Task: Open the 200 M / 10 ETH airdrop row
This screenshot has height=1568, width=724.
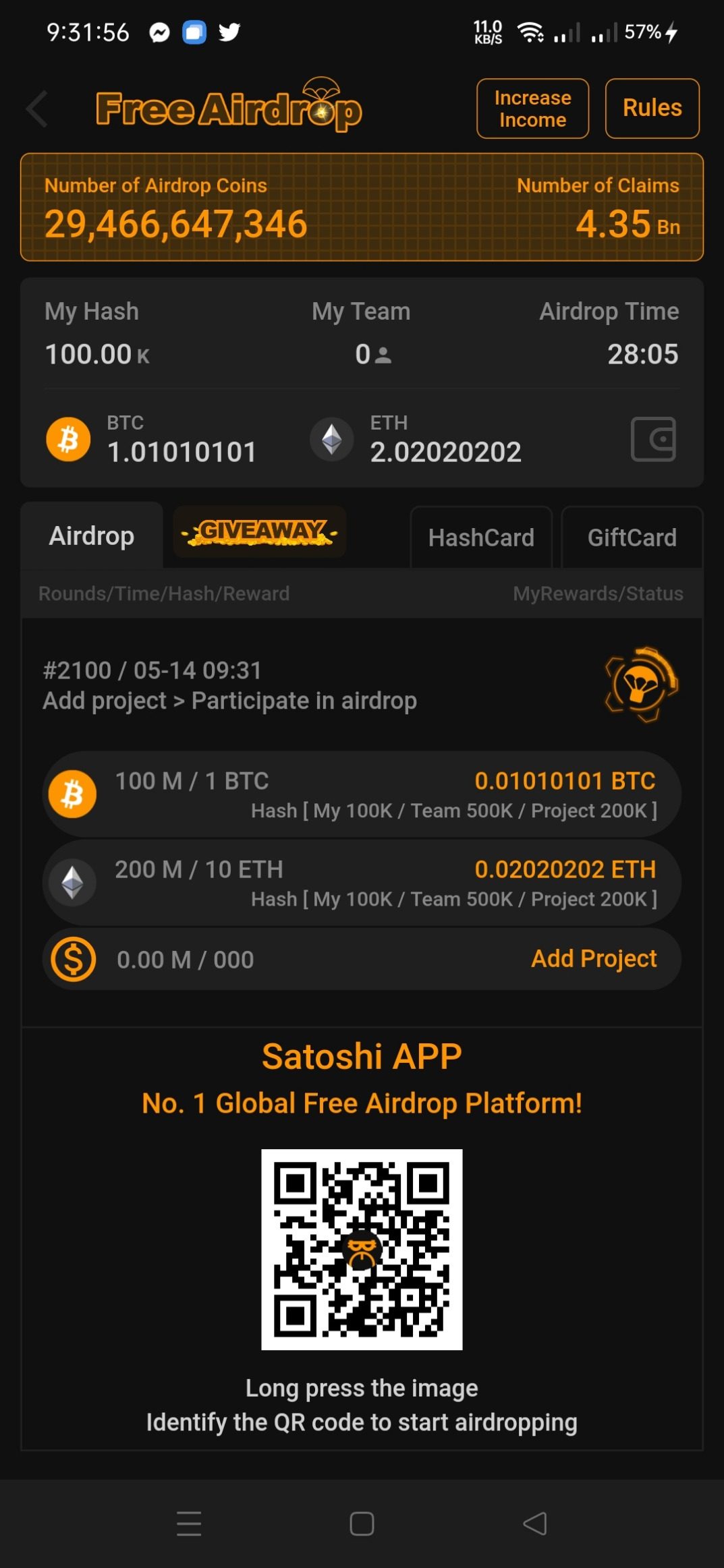Action: [362, 883]
